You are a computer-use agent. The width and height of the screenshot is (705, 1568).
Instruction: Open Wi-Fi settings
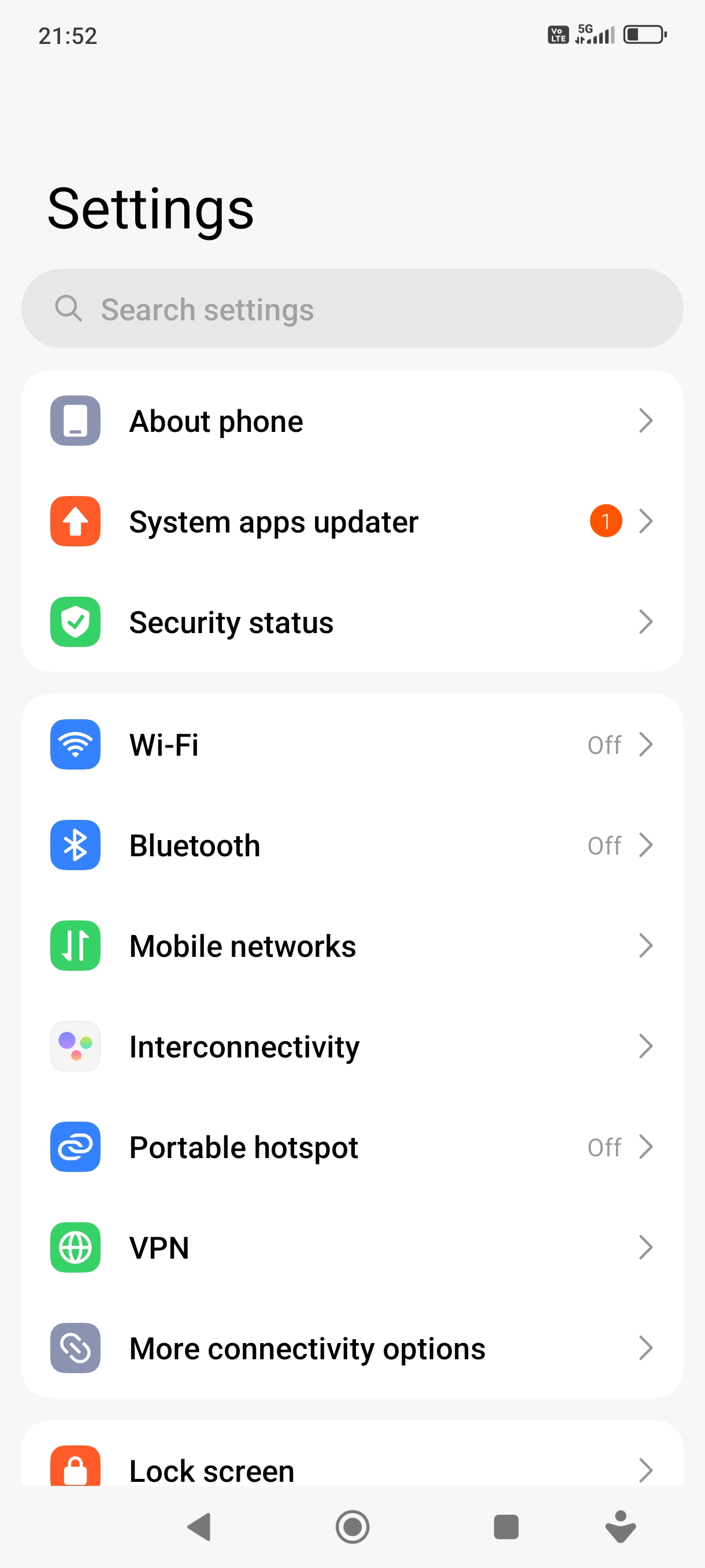351,745
